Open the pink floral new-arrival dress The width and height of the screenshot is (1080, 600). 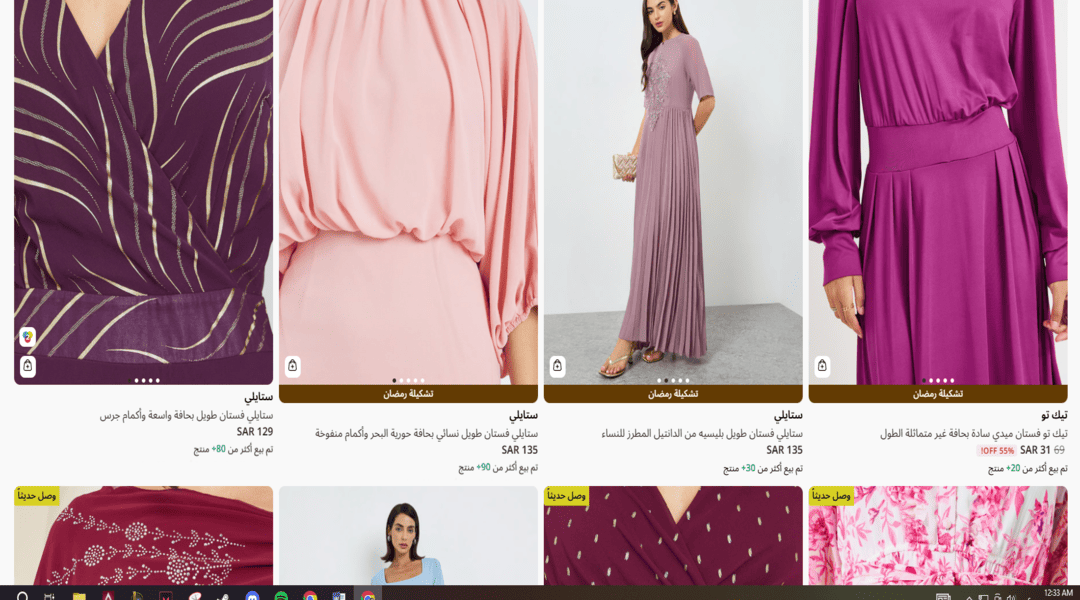click(937, 540)
